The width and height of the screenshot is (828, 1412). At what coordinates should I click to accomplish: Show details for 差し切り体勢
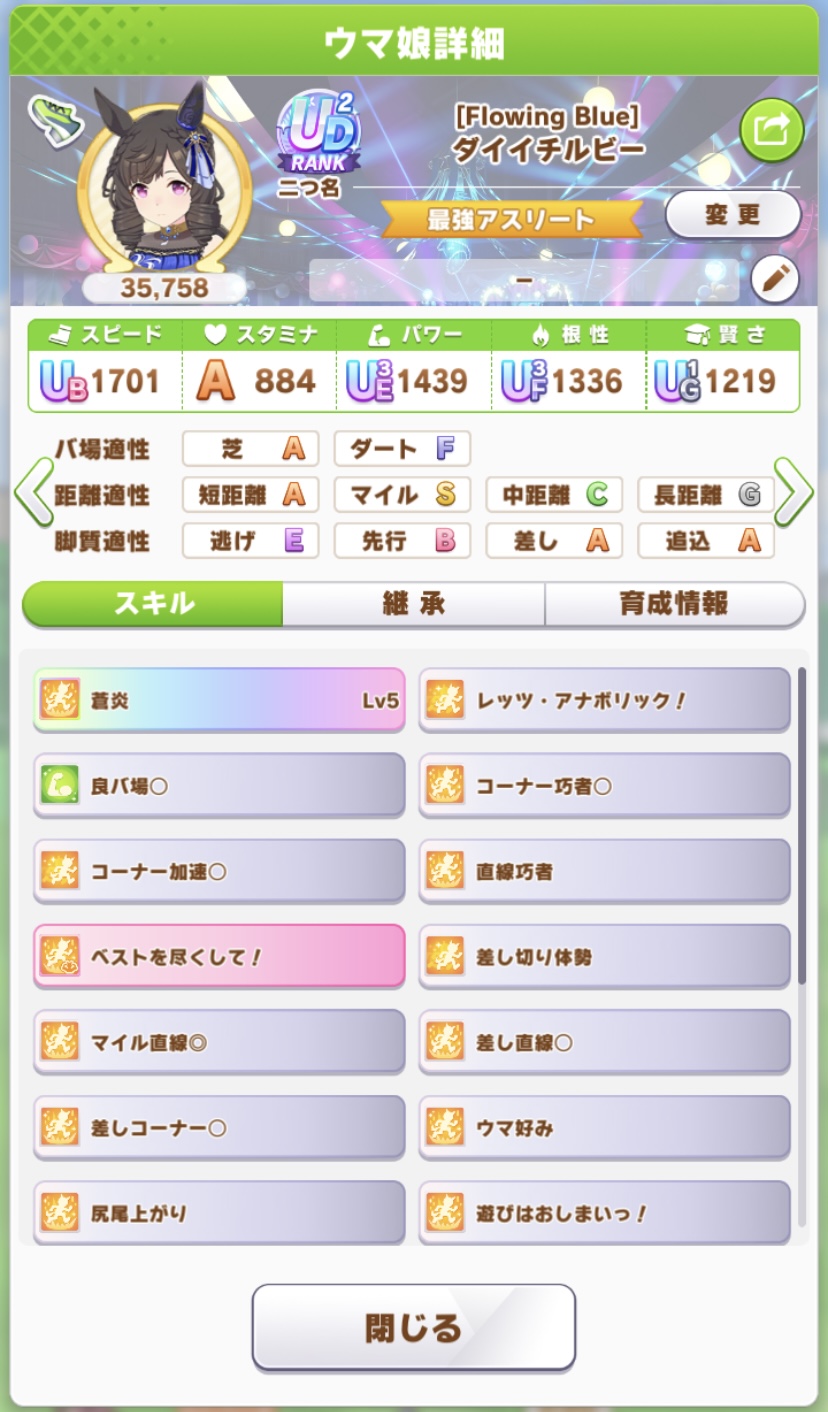coord(604,957)
